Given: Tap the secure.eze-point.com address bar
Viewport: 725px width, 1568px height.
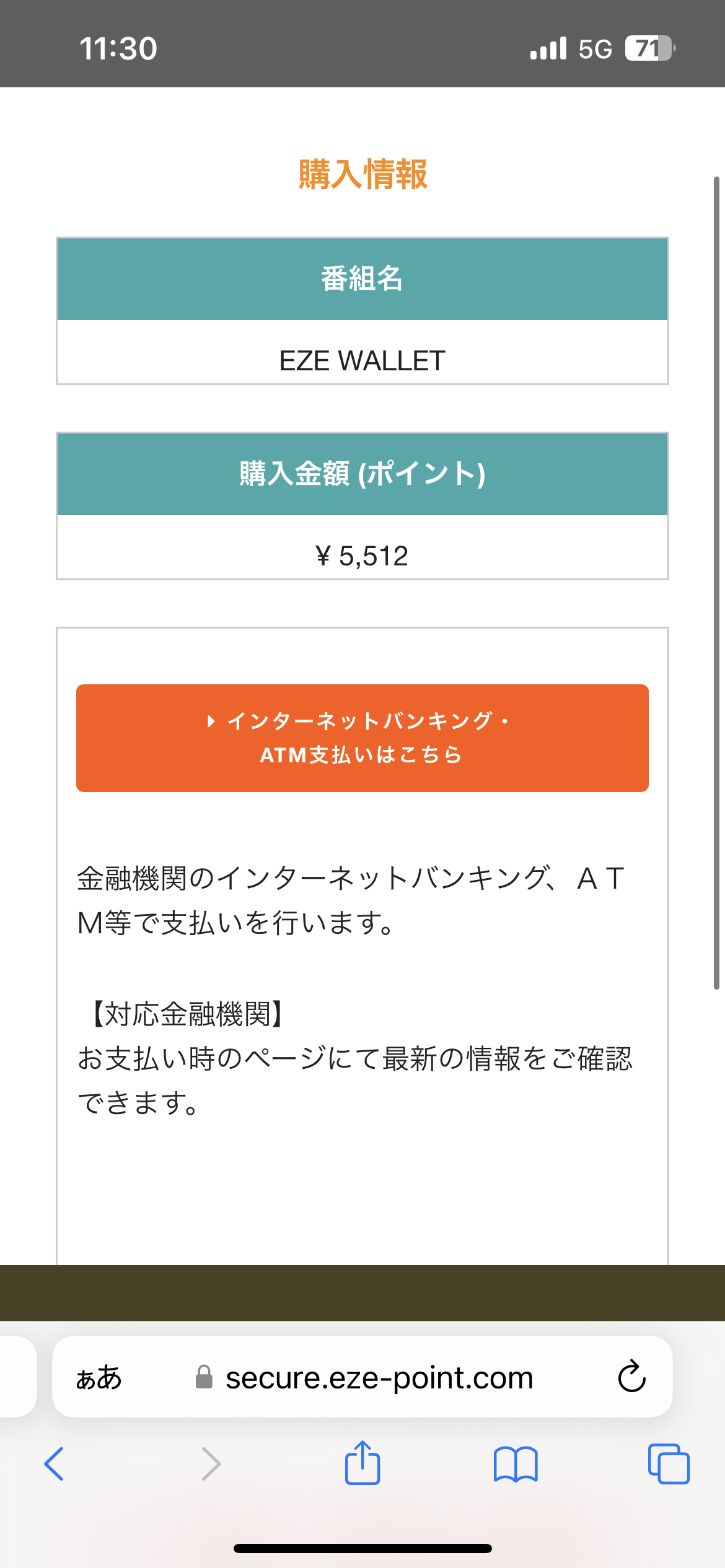Looking at the screenshot, I should click(x=362, y=1377).
